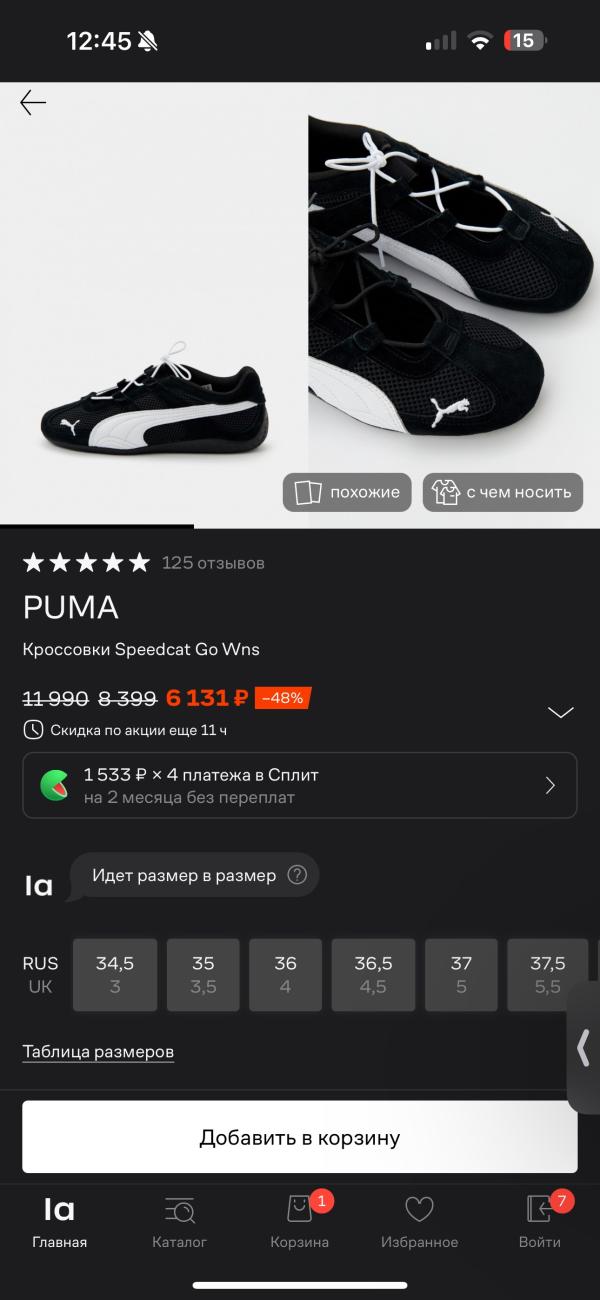Show the size fit help question mark
600x1300 pixels.
point(297,875)
